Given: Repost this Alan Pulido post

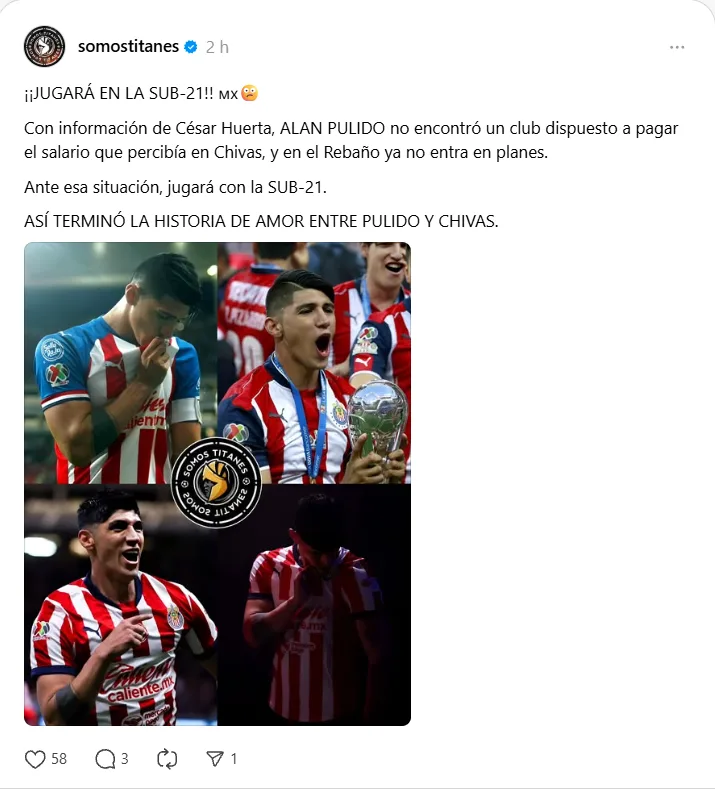Looking at the screenshot, I should (x=167, y=759).
